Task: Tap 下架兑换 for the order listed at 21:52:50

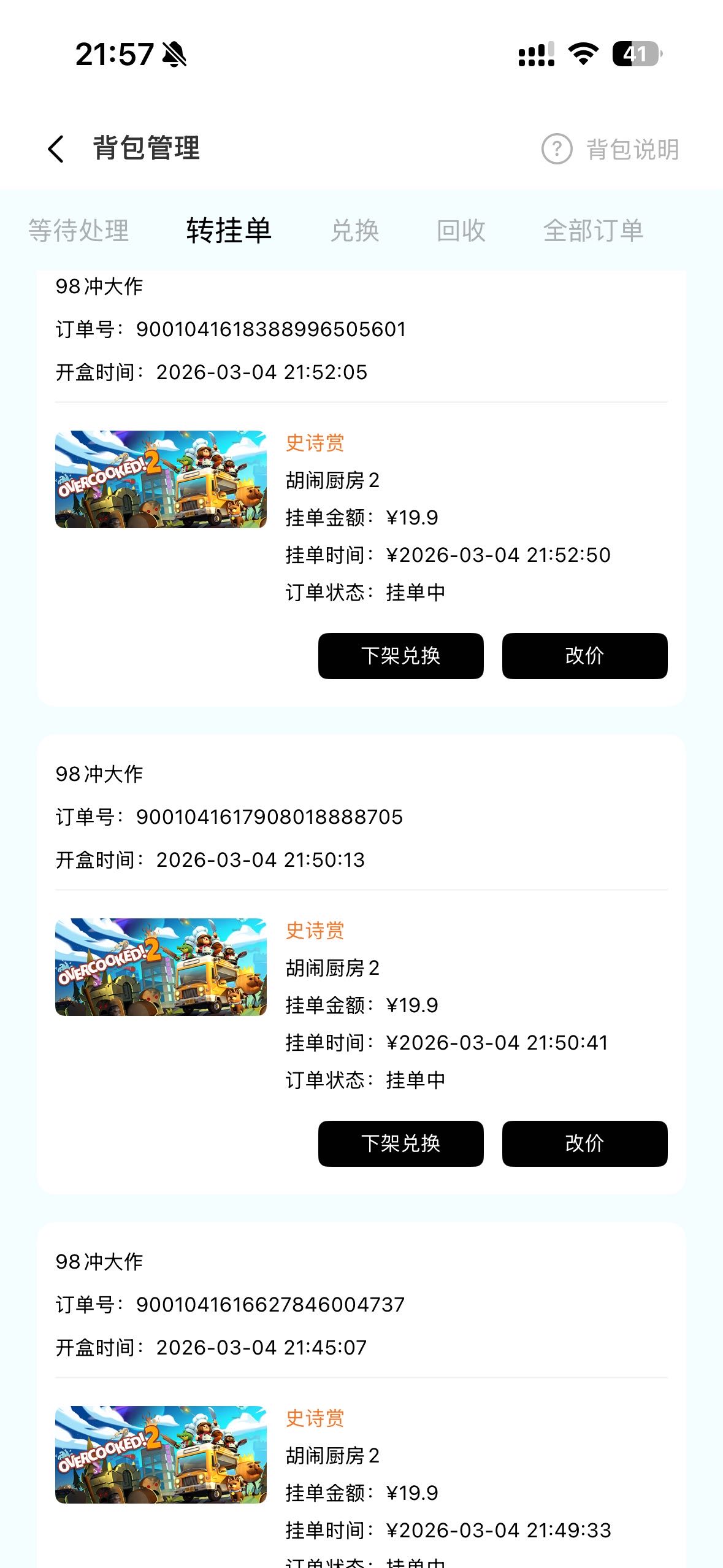Action: tap(400, 656)
